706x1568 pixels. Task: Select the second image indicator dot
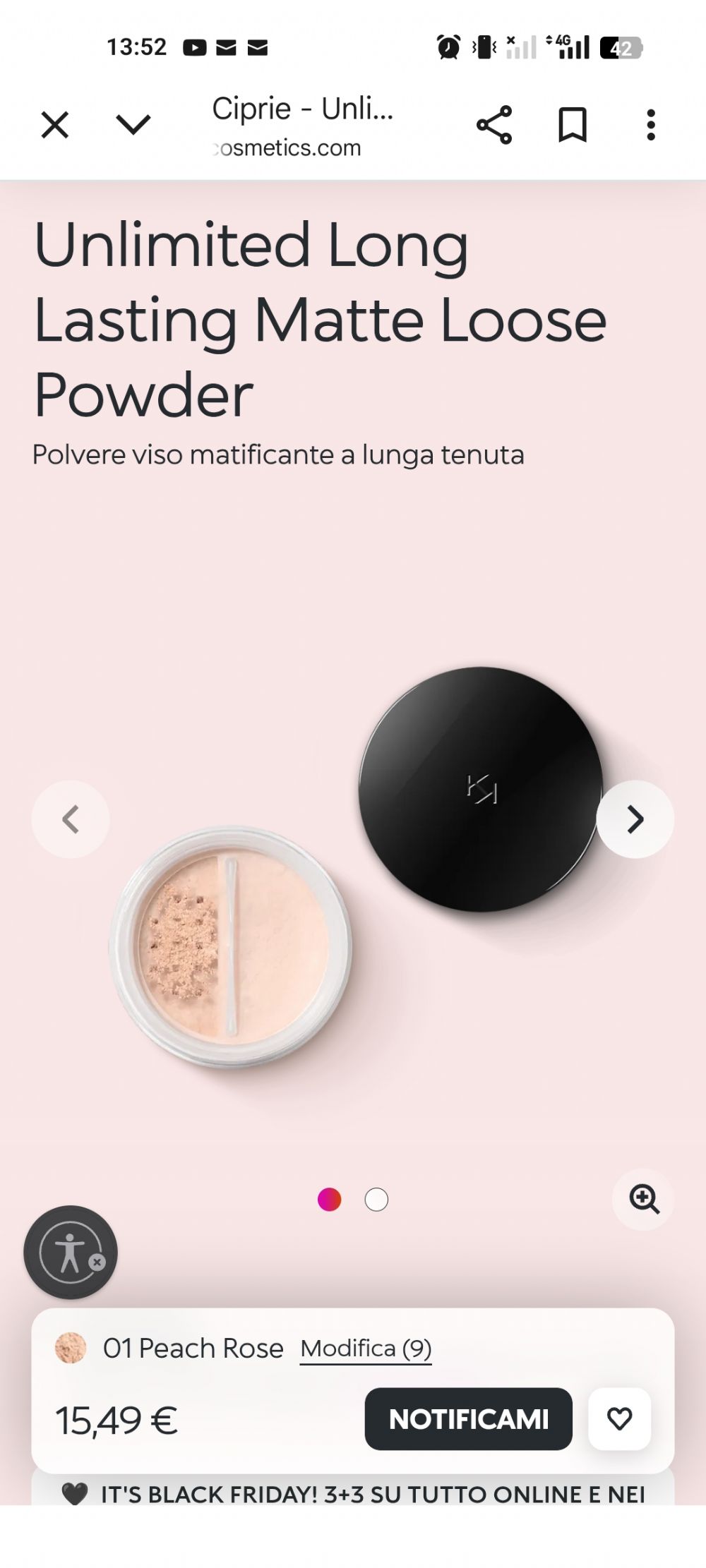pos(376,1200)
